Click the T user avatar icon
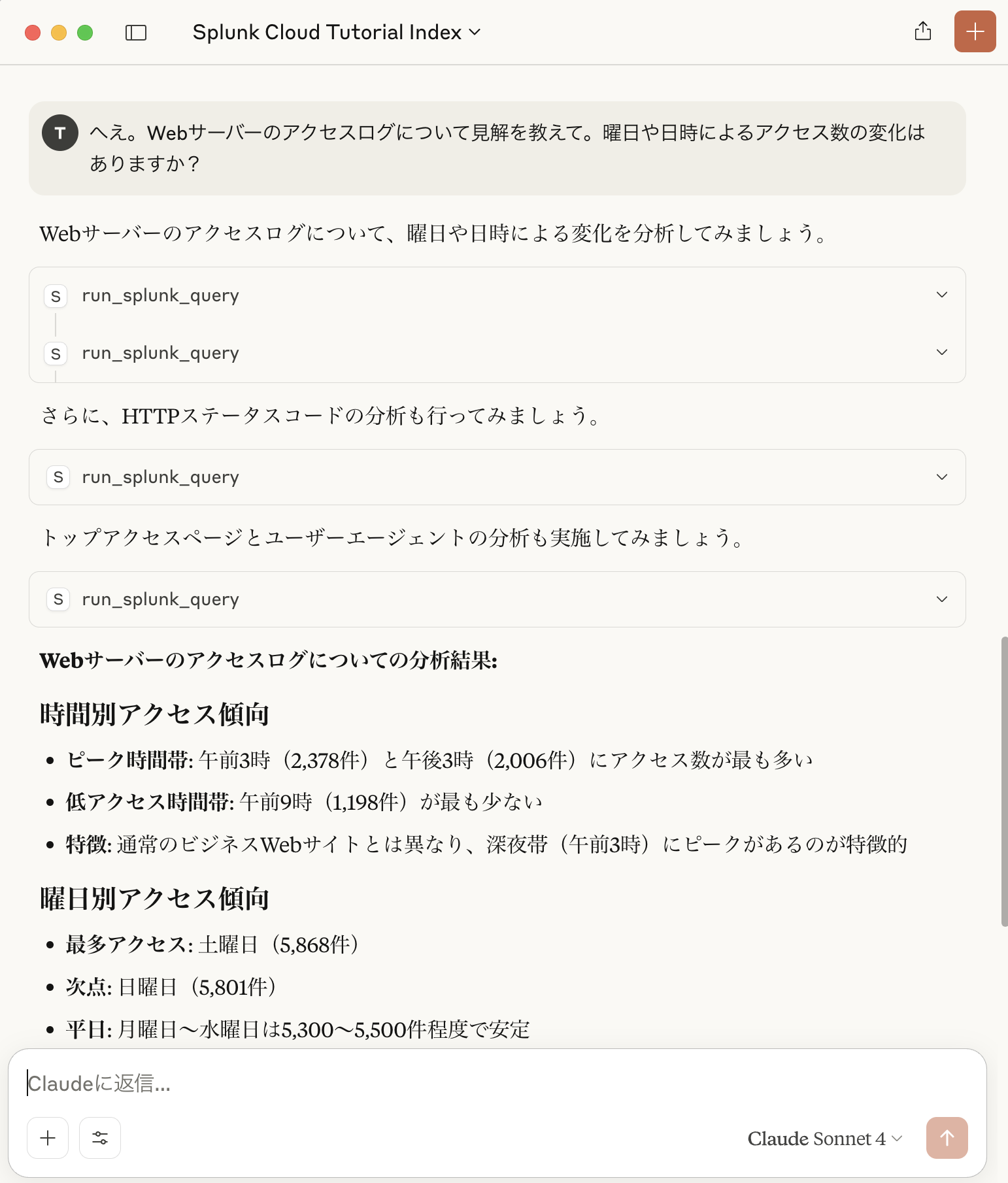The width and height of the screenshot is (1008, 1183). (x=59, y=133)
